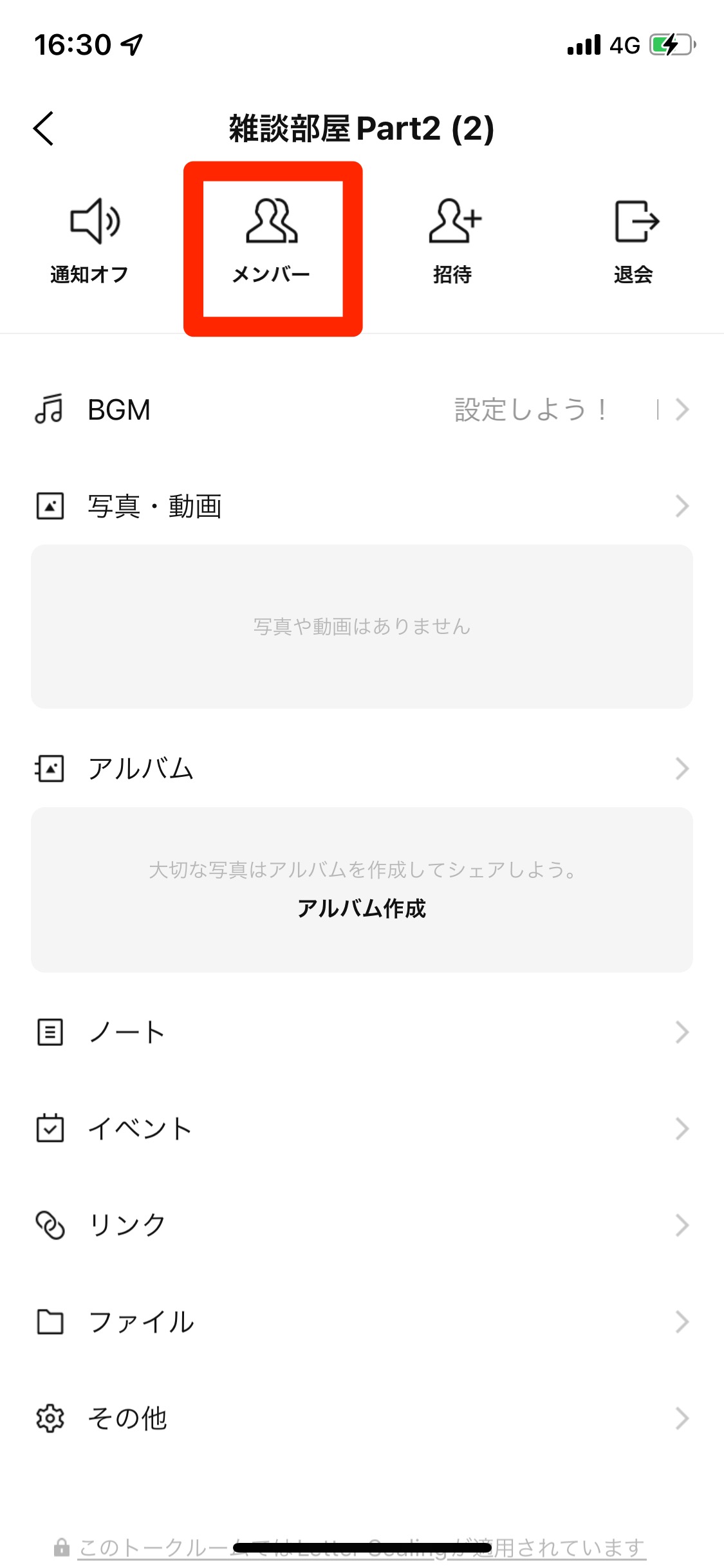Open the ノート notes row
The height and width of the screenshot is (1568, 724).
pyautogui.click(x=362, y=1032)
